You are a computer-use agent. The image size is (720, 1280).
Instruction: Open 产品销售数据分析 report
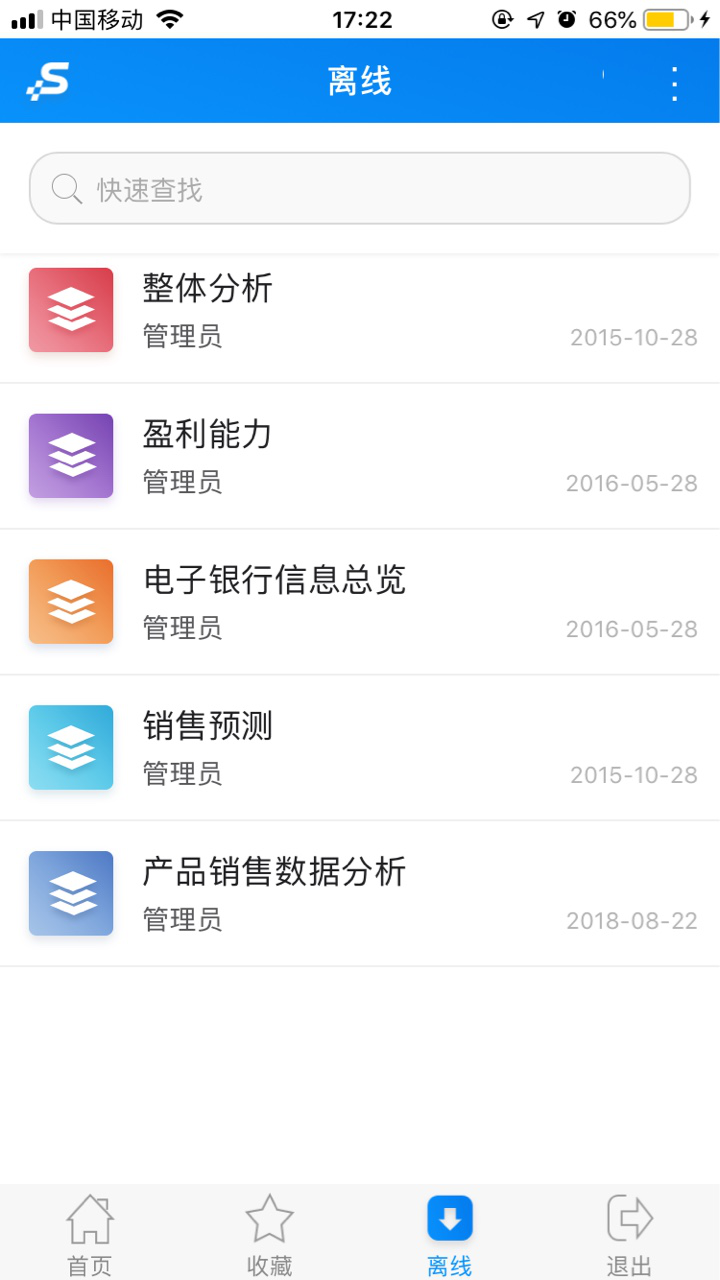[360, 894]
